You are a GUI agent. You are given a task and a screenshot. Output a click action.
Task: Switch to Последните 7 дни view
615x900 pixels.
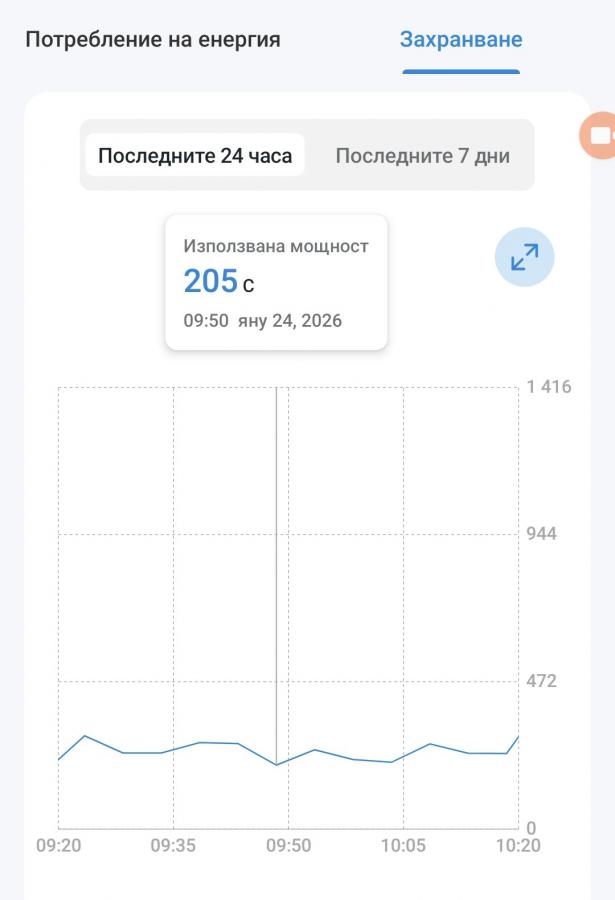tap(422, 156)
